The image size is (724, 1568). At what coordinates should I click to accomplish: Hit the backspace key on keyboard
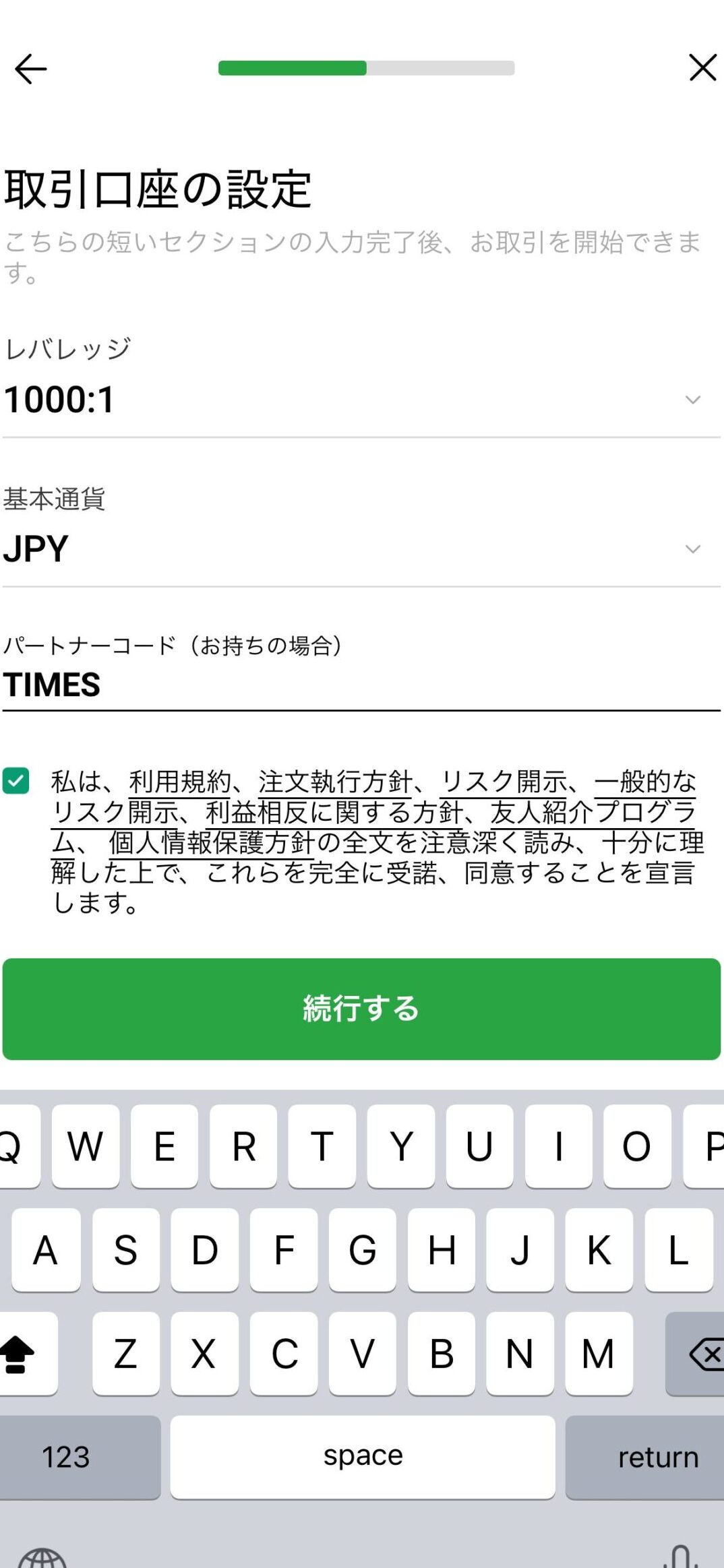point(701,1354)
